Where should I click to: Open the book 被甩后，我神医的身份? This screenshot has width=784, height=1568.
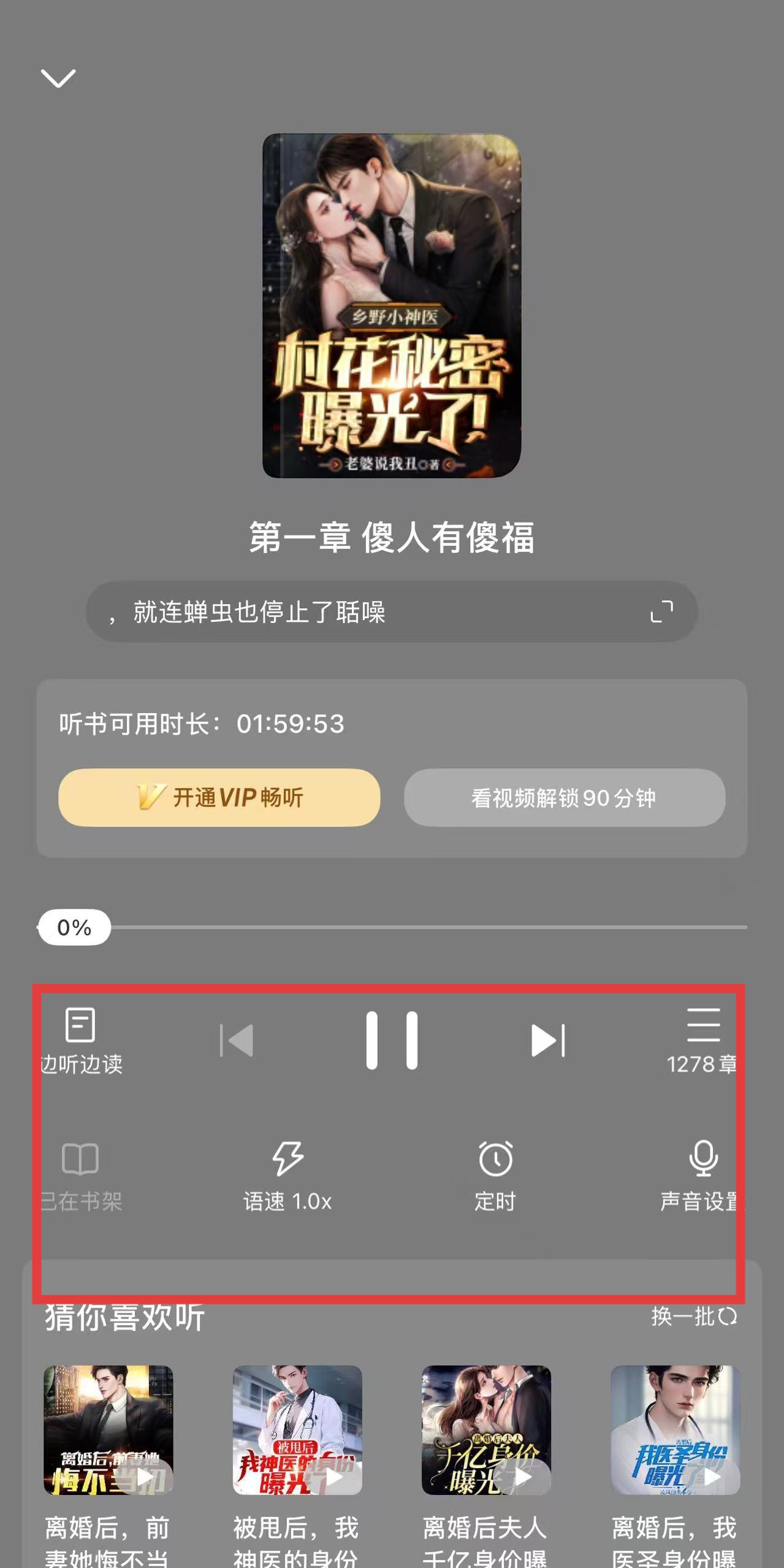pos(297,1430)
